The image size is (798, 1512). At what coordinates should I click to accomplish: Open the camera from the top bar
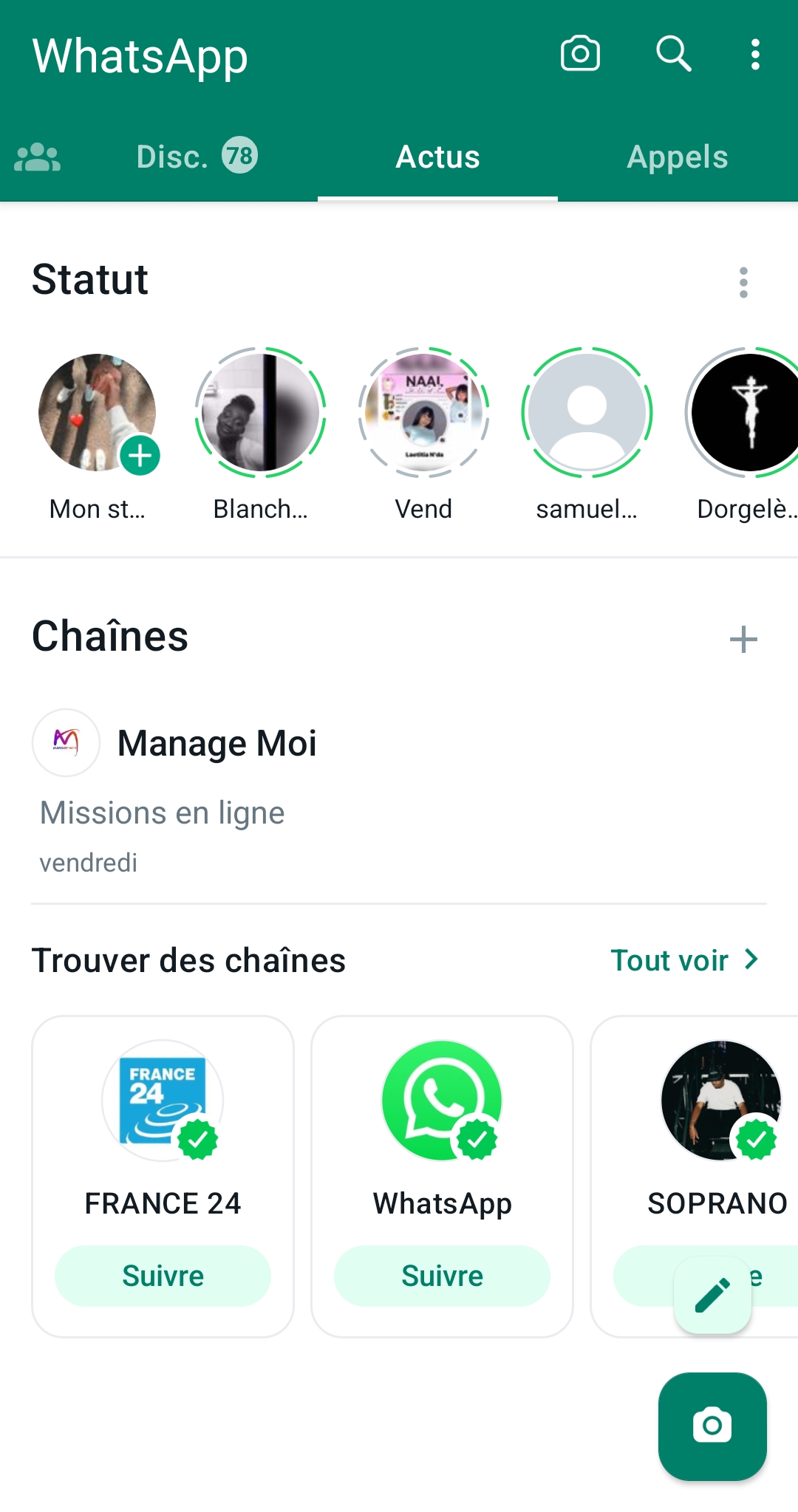tap(580, 54)
